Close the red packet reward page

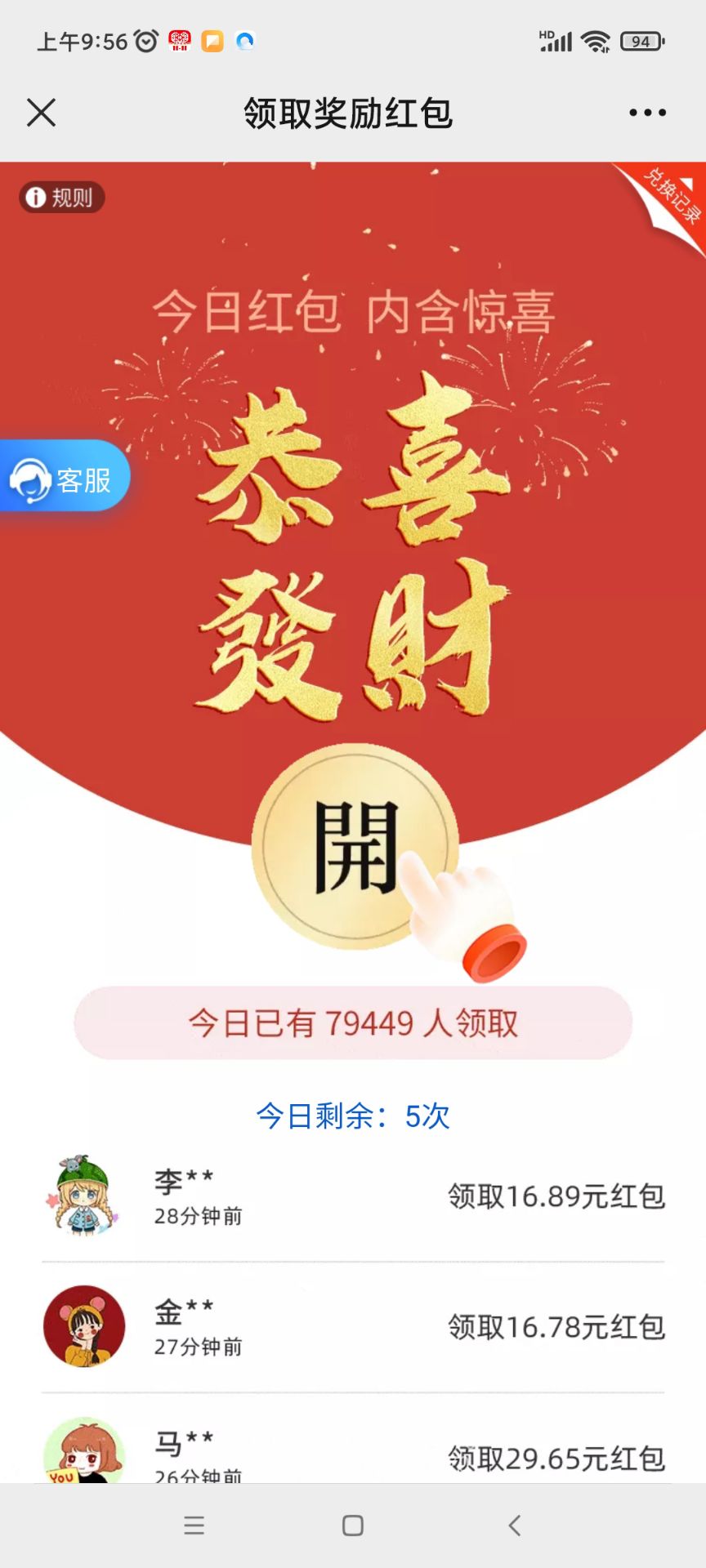(41, 113)
